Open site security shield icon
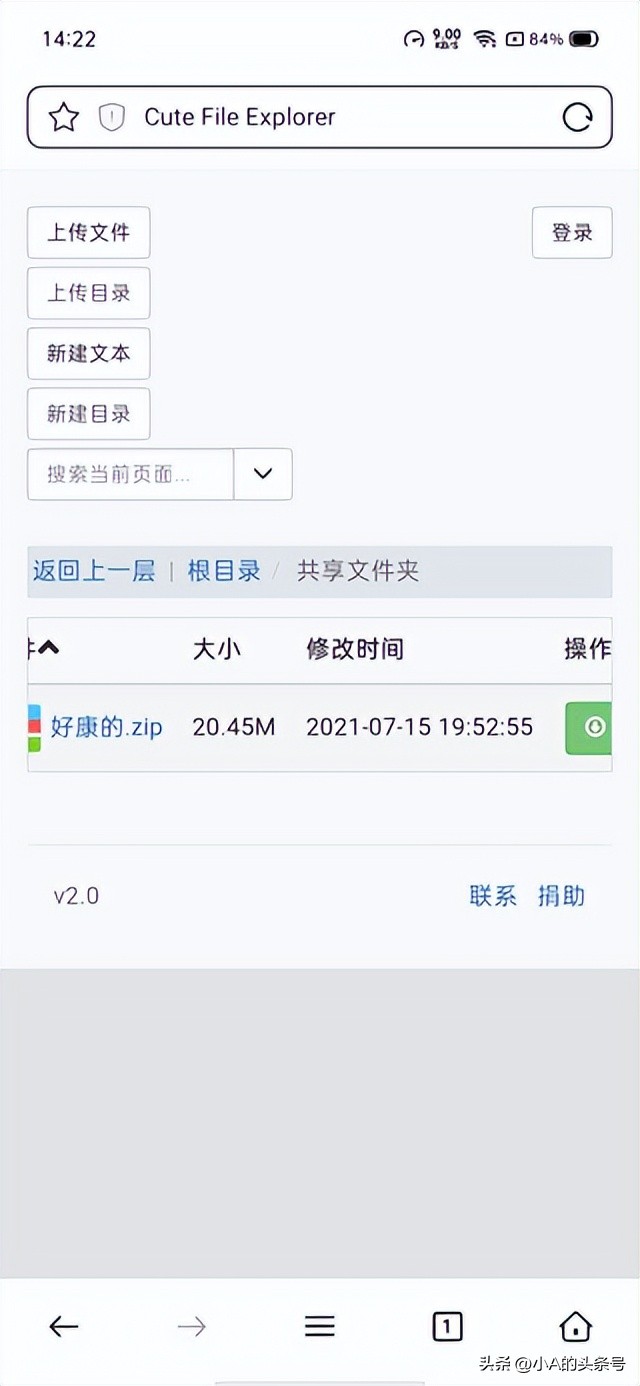 pyautogui.click(x=111, y=118)
